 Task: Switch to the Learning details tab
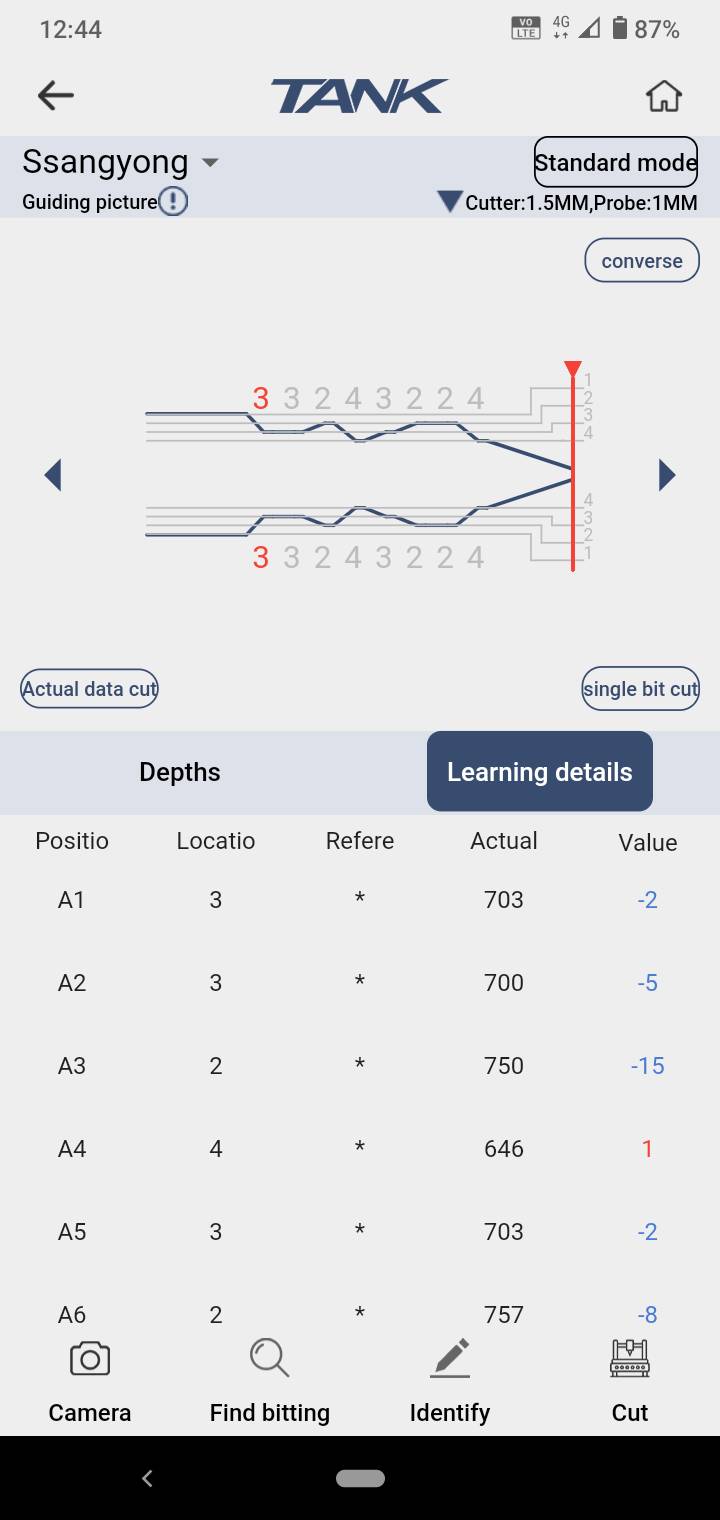(x=540, y=772)
